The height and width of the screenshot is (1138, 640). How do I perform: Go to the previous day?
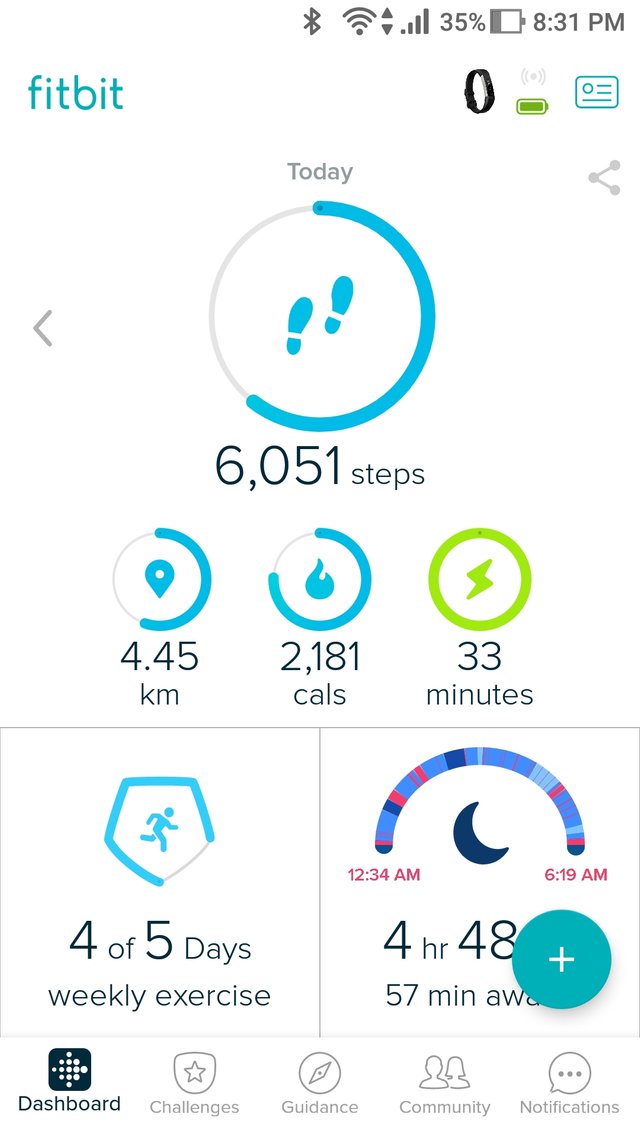[x=43, y=328]
